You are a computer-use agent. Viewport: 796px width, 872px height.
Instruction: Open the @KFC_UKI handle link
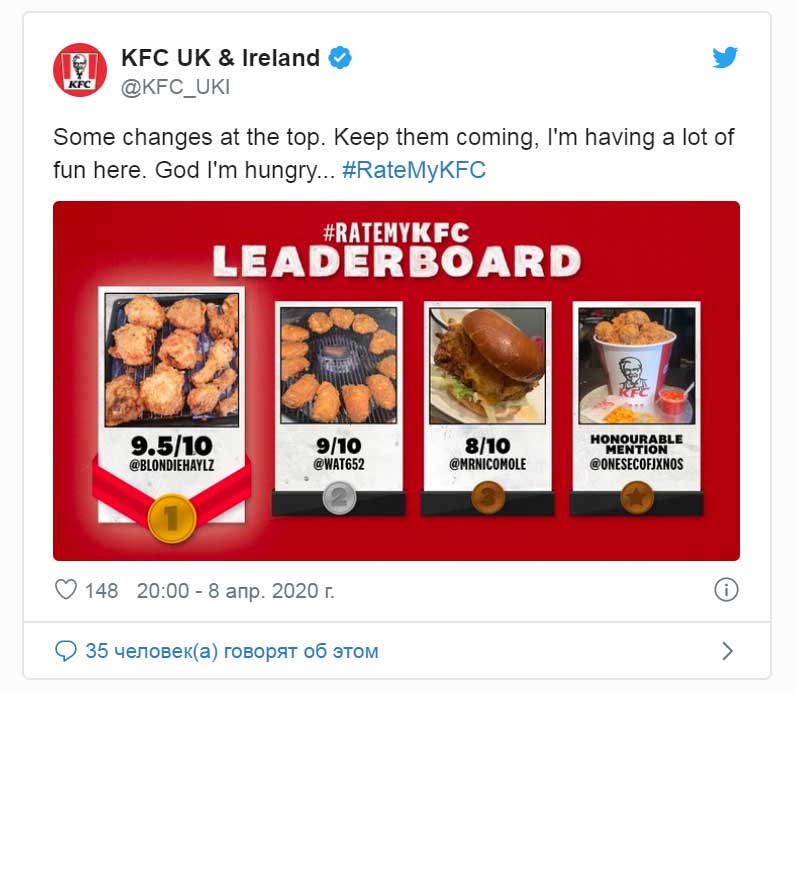click(x=175, y=88)
